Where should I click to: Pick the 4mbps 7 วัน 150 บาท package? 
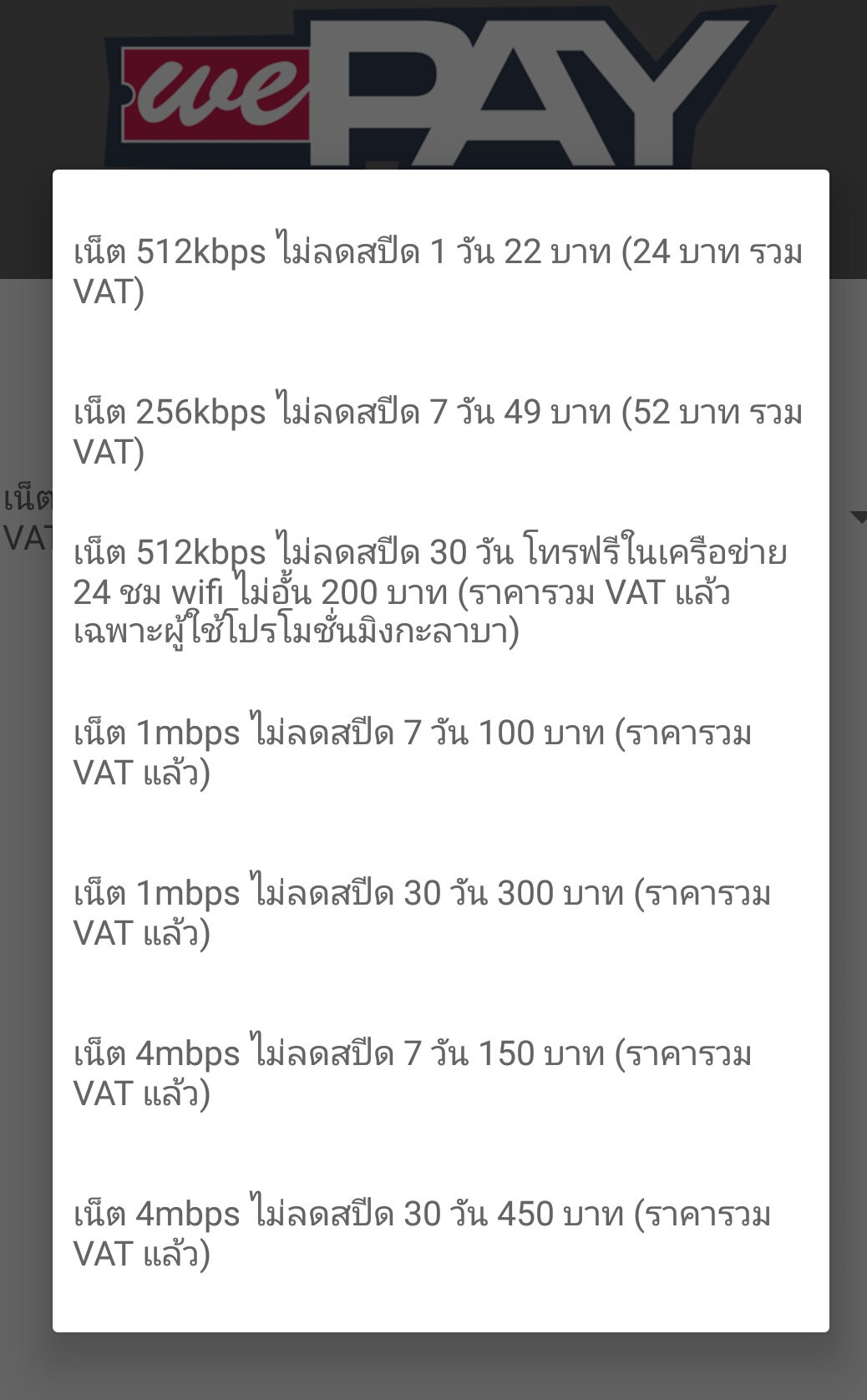point(439,1073)
